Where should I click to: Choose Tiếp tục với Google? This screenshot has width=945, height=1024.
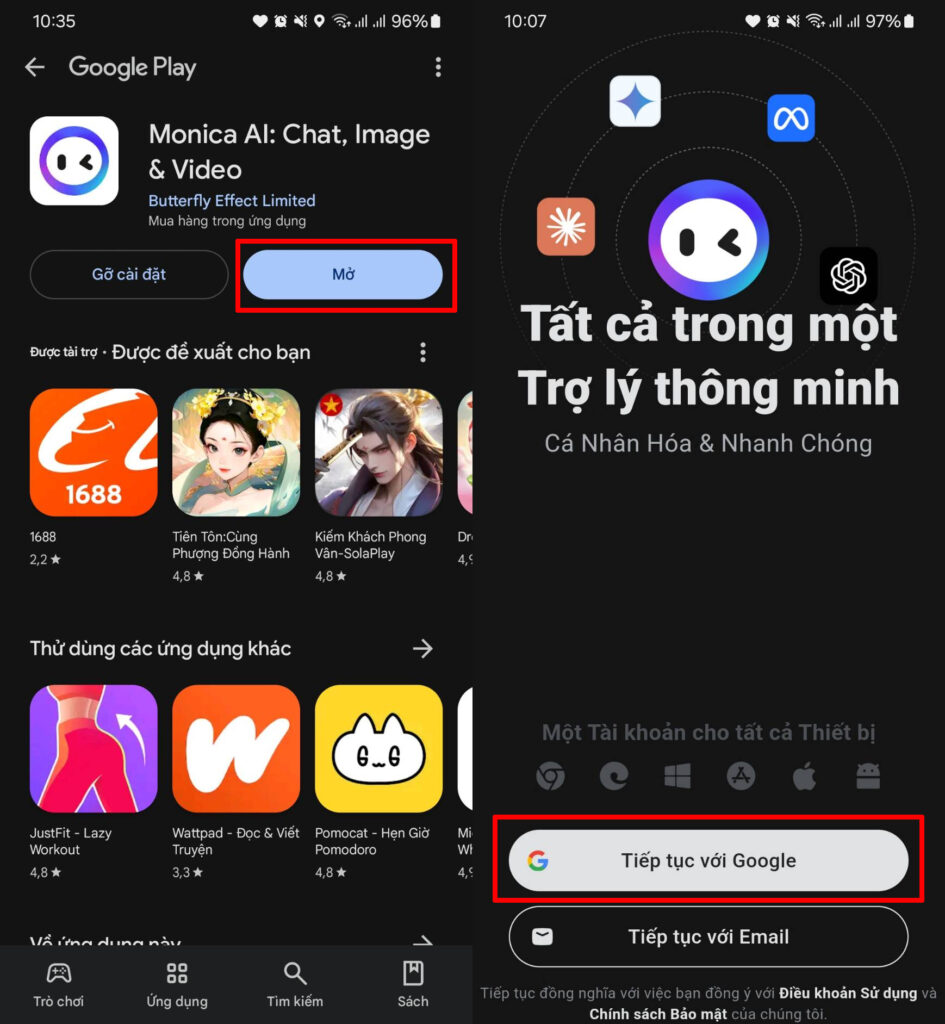(x=708, y=860)
